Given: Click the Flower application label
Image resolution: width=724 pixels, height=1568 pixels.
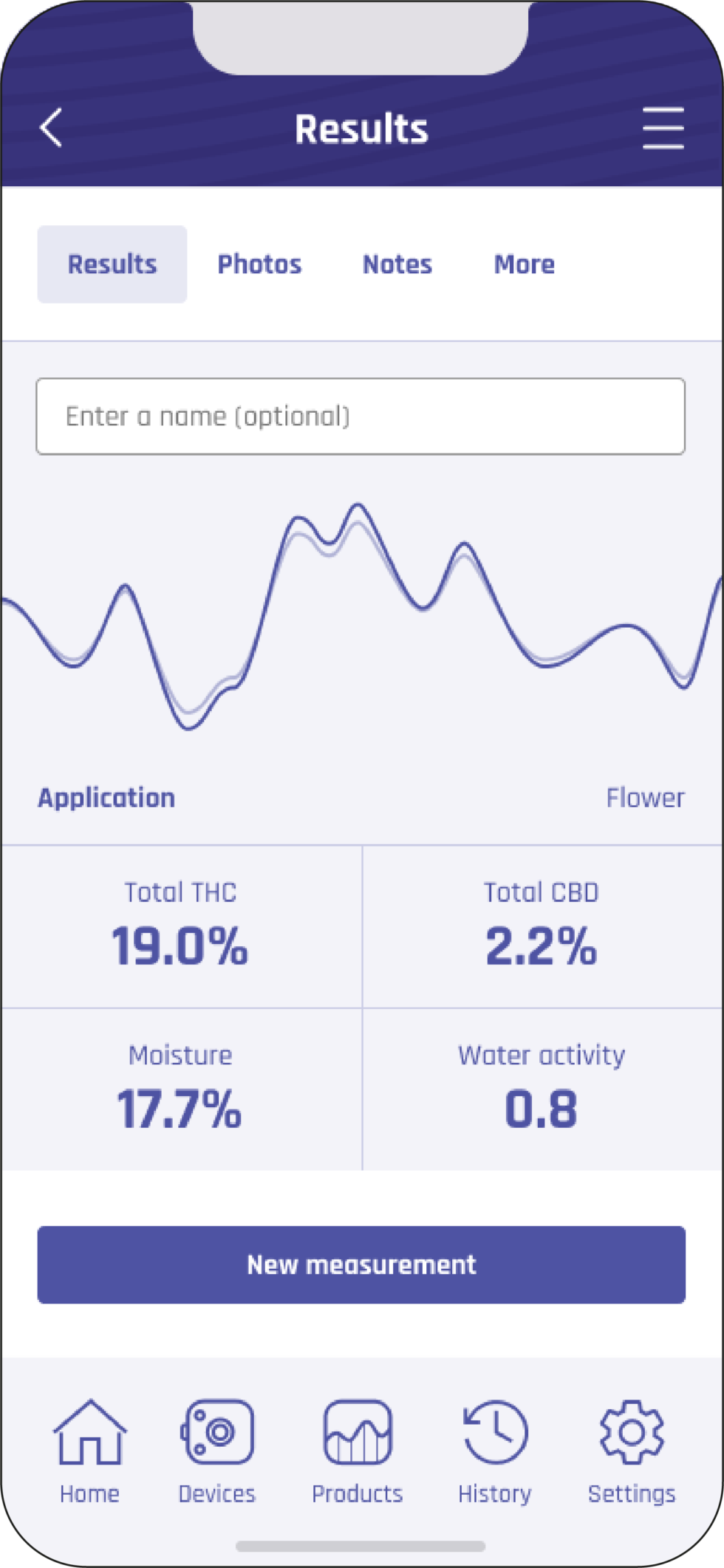Looking at the screenshot, I should [646, 798].
